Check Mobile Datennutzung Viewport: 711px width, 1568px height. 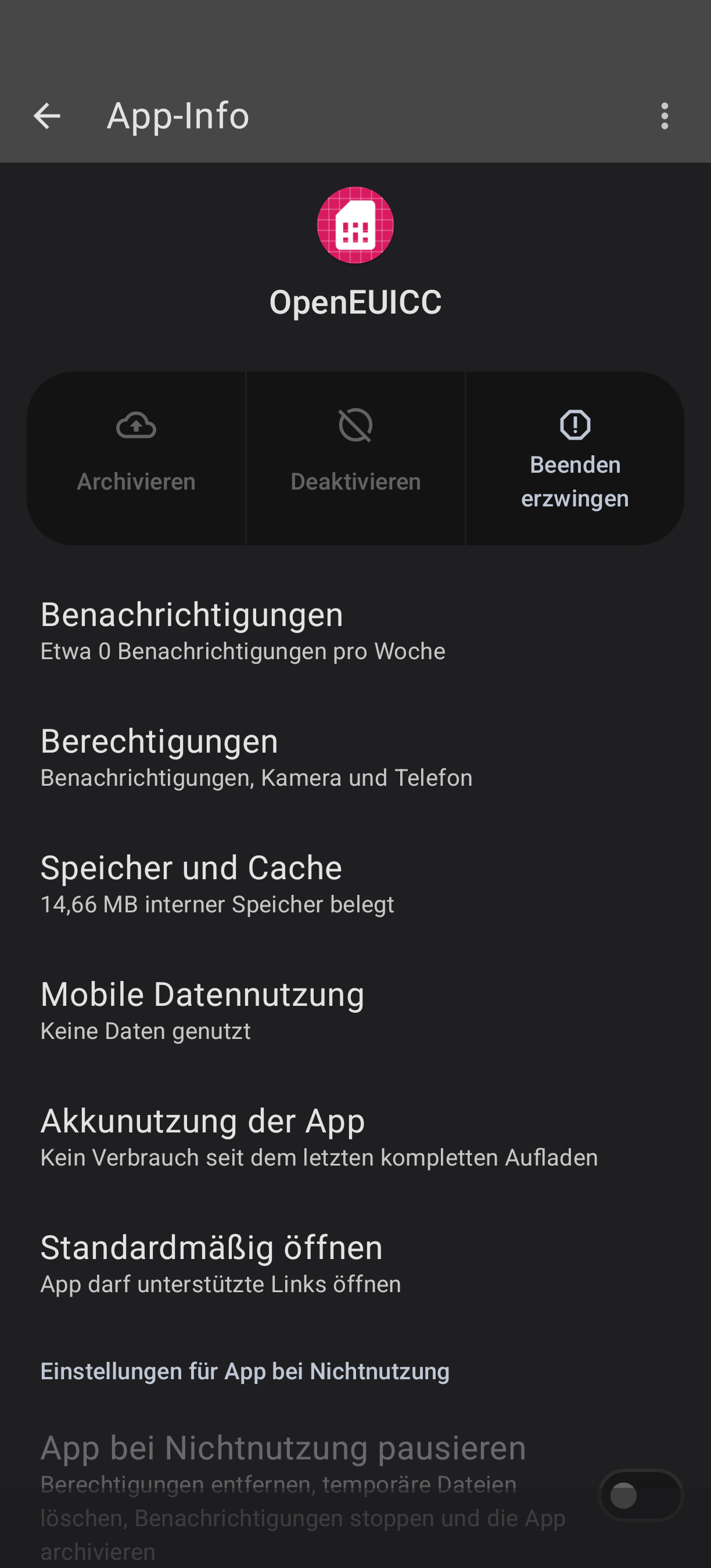(x=355, y=1010)
